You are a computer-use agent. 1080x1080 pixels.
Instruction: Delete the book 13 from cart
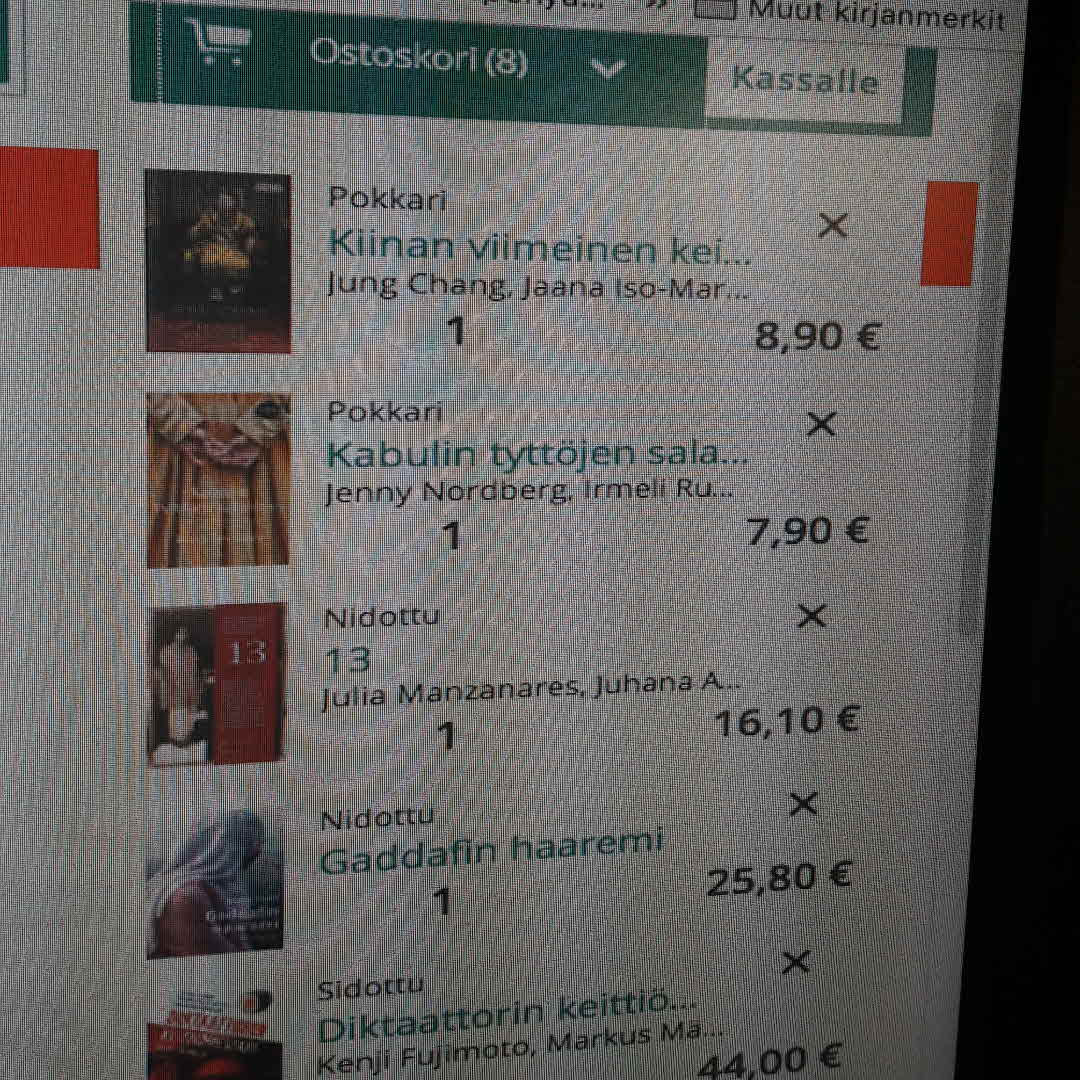pos(812,616)
